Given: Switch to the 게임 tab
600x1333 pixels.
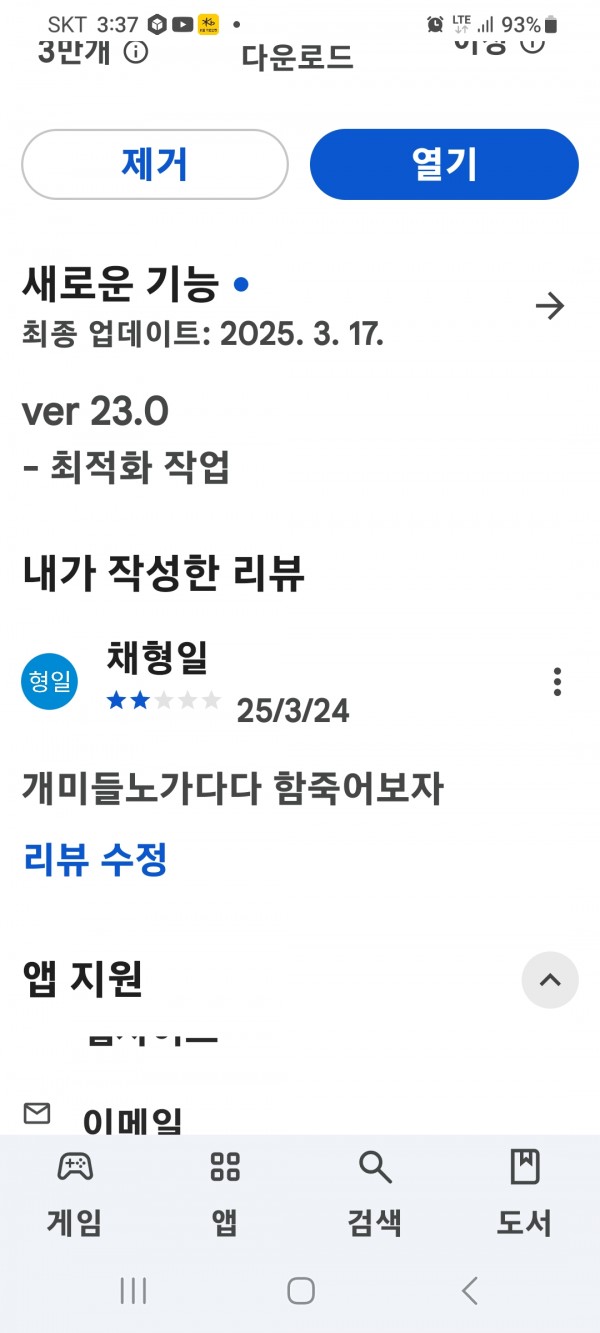Looking at the screenshot, I should coord(75,1193).
